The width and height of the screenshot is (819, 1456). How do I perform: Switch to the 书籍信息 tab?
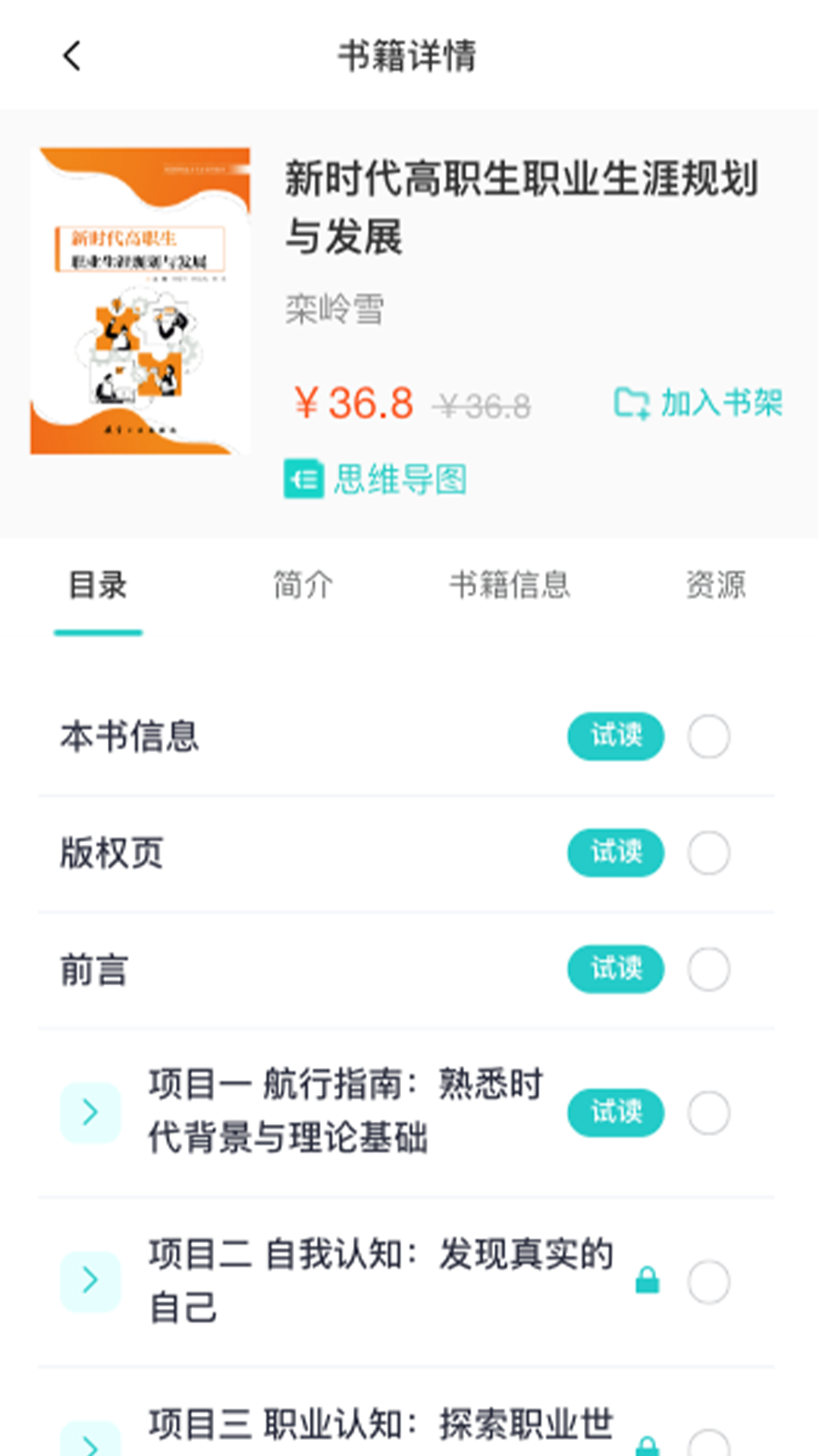pos(510,585)
